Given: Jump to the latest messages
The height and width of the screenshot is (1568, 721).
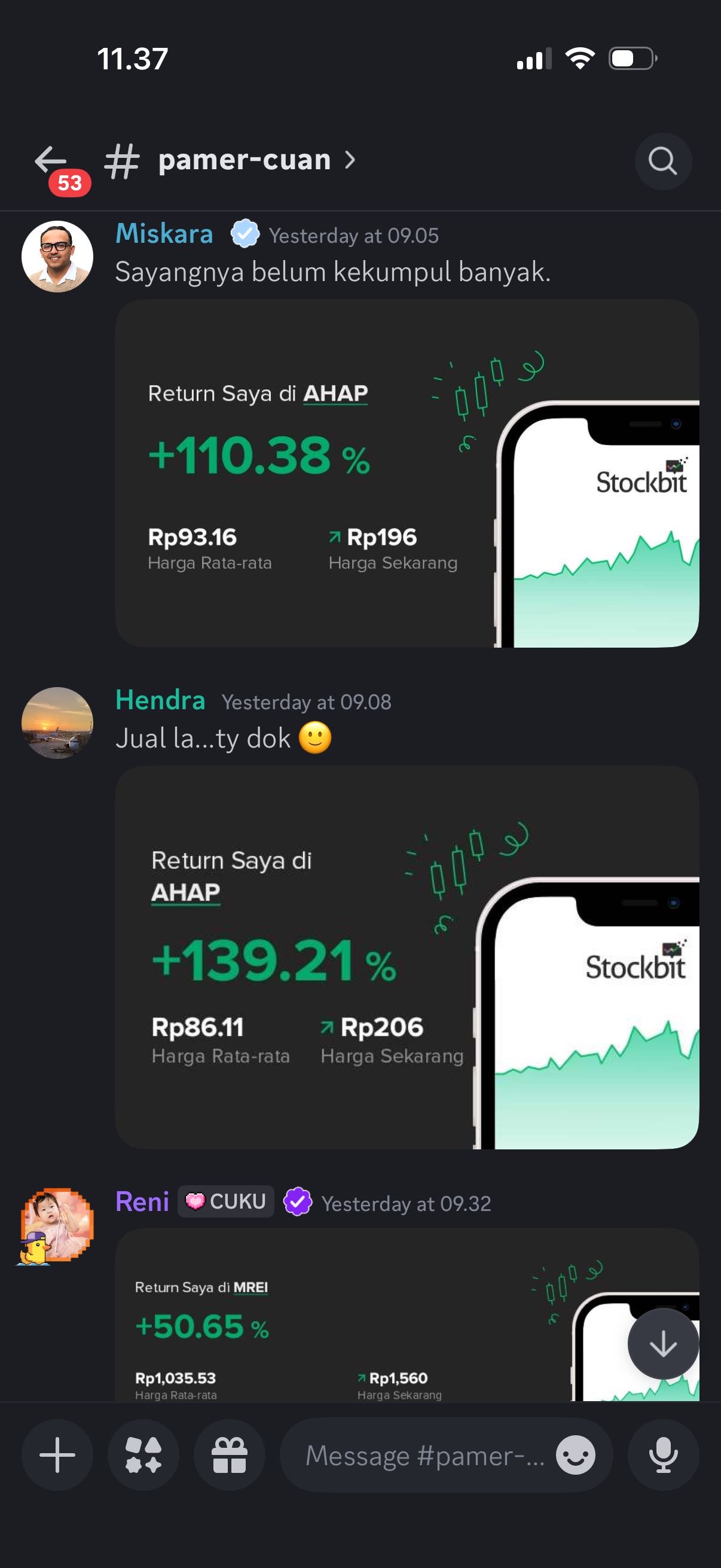Looking at the screenshot, I should pos(662,1343).
